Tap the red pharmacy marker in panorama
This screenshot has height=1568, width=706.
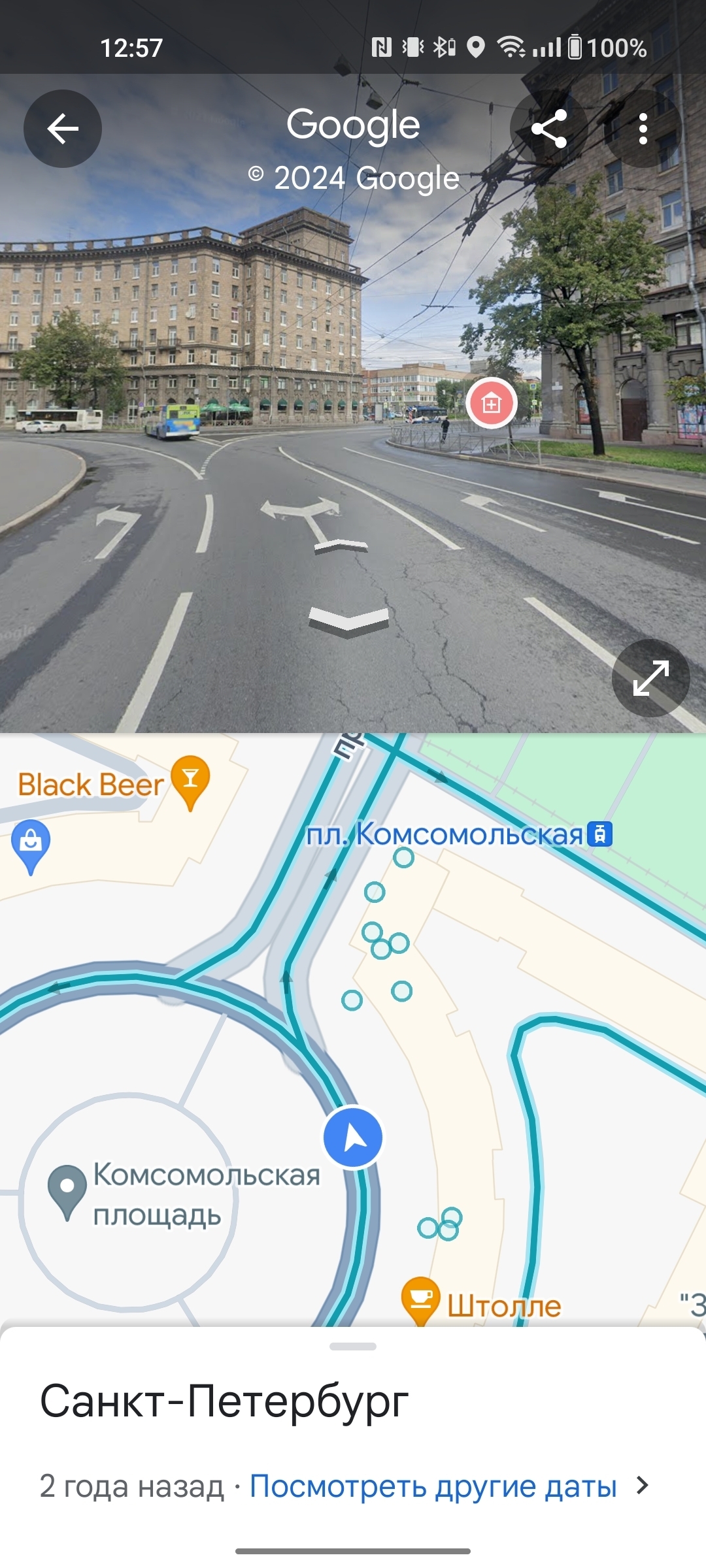[492, 403]
